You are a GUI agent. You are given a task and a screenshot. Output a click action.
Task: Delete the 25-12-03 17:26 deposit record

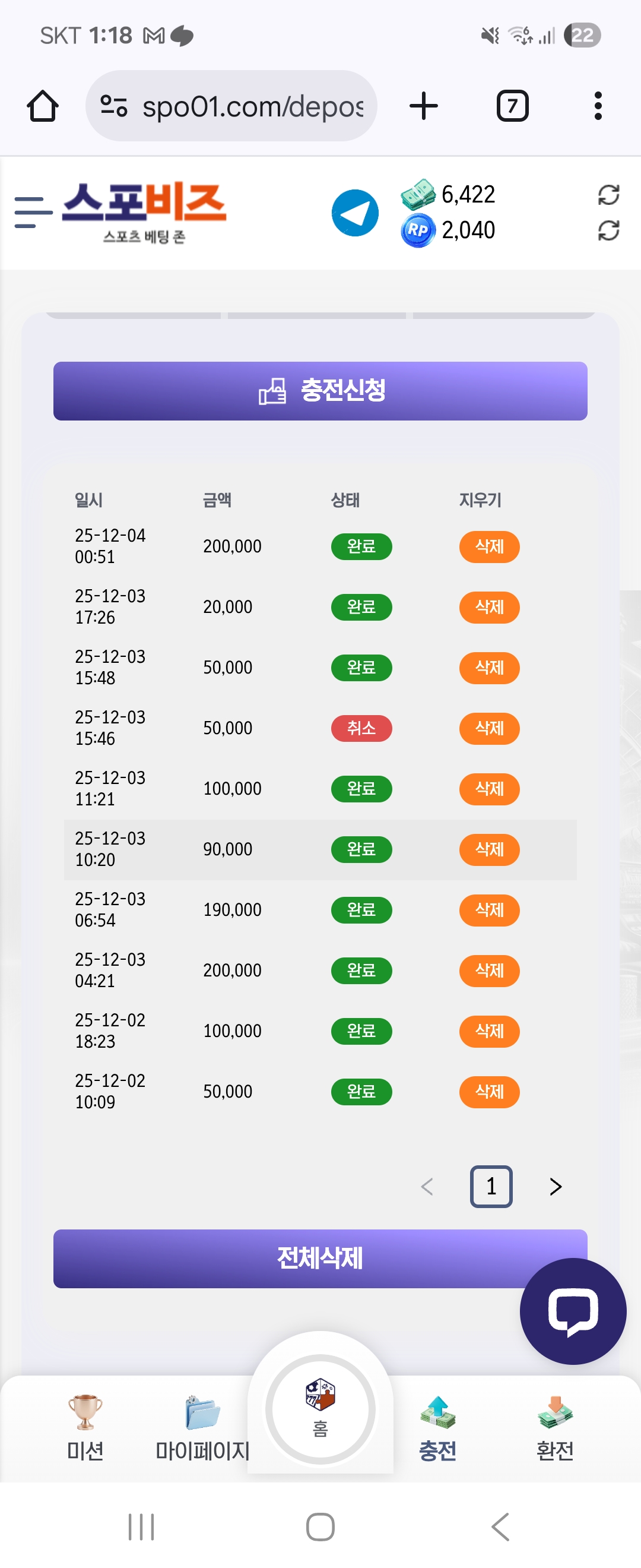(x=489, y=607)
